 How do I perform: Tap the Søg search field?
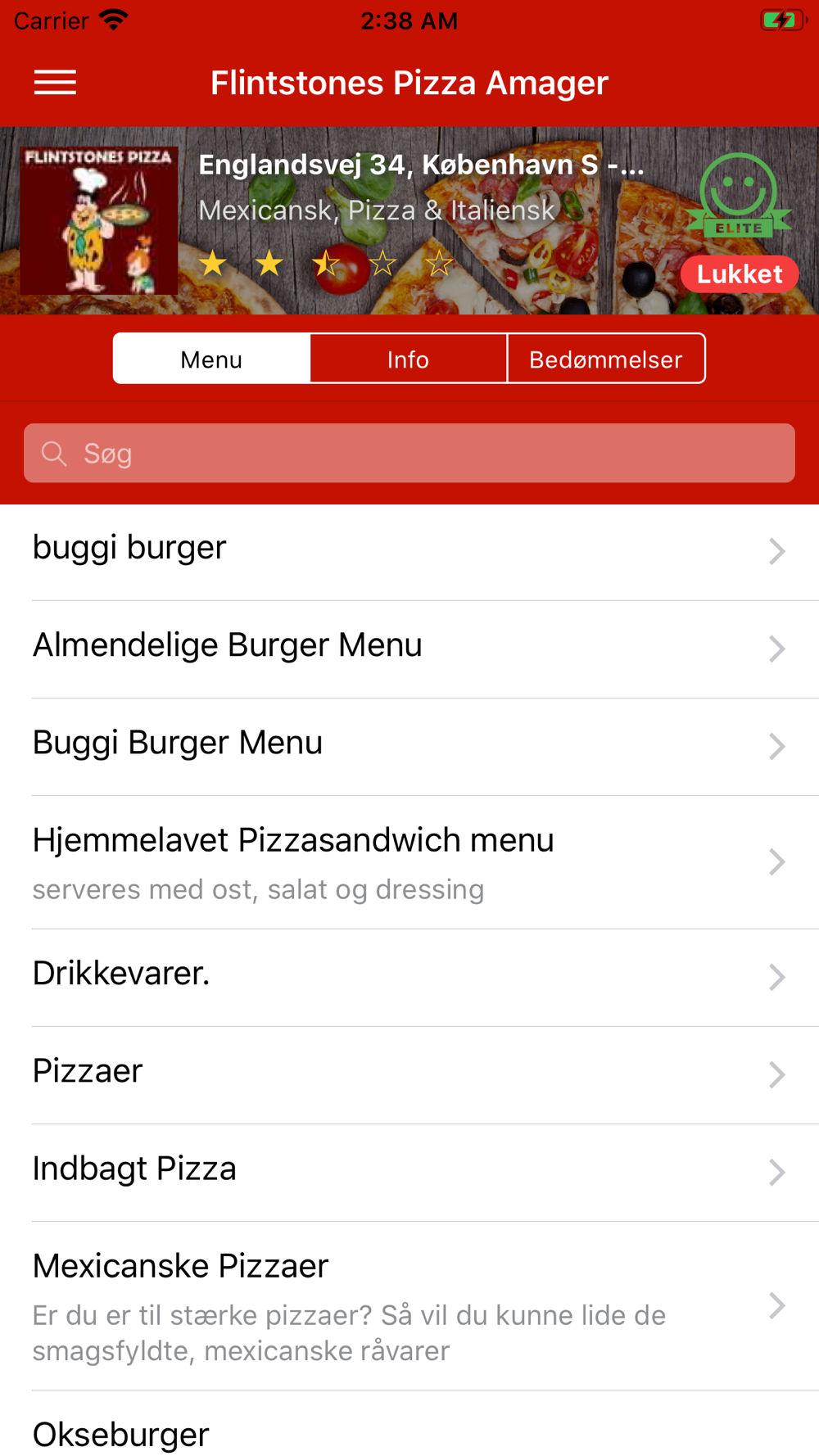(x=409, y=453)
